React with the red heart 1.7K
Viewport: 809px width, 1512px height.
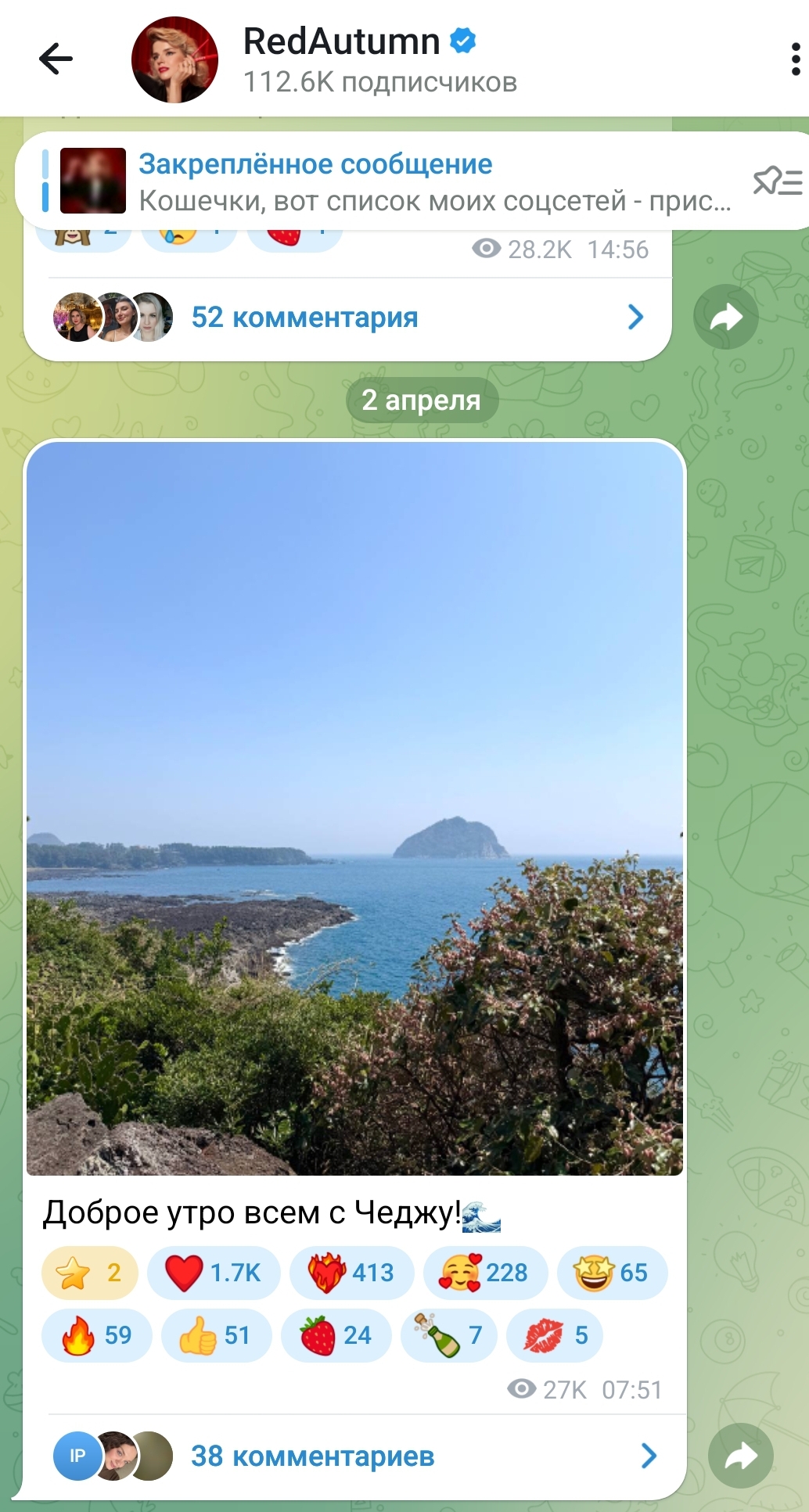(x=214, y=1273)
